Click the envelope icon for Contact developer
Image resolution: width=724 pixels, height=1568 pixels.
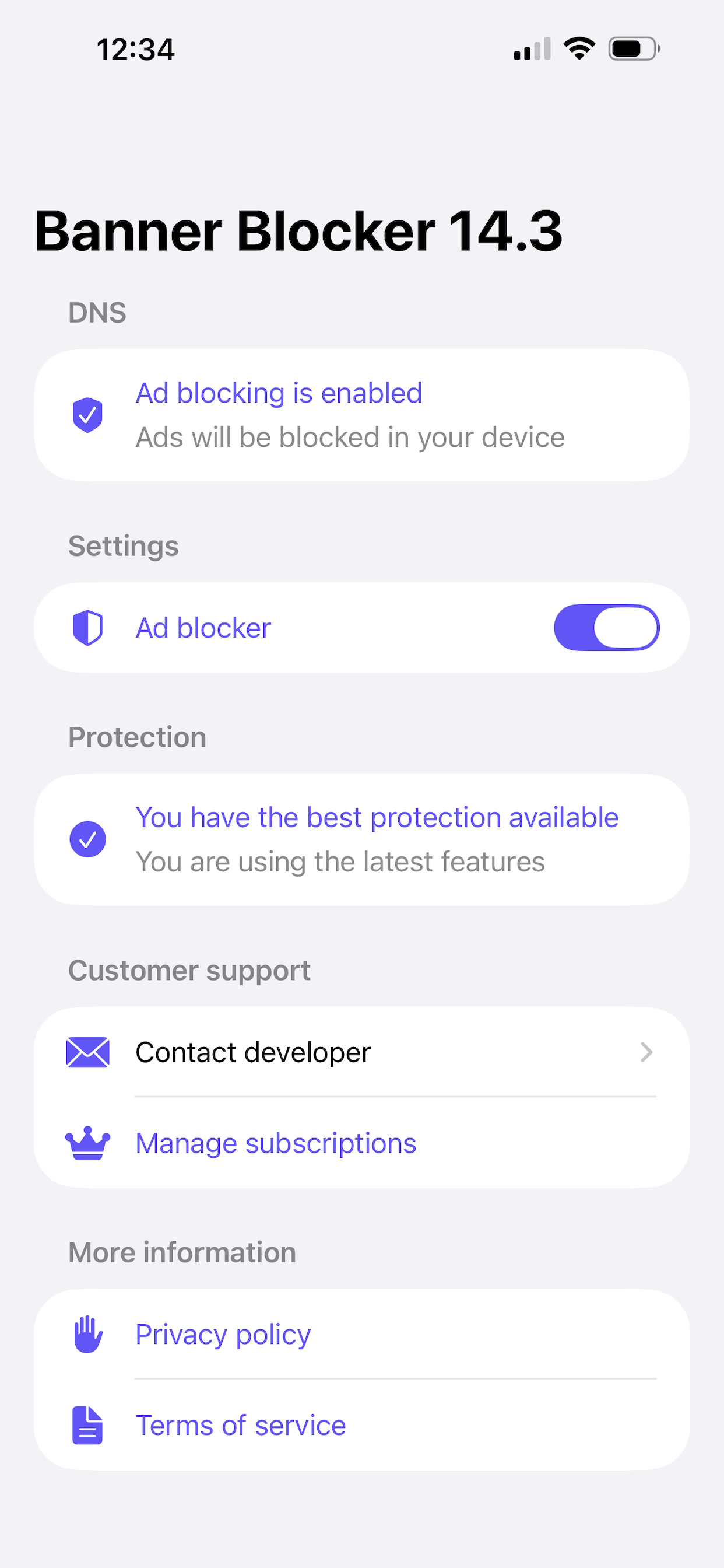tap(87, 1051)
